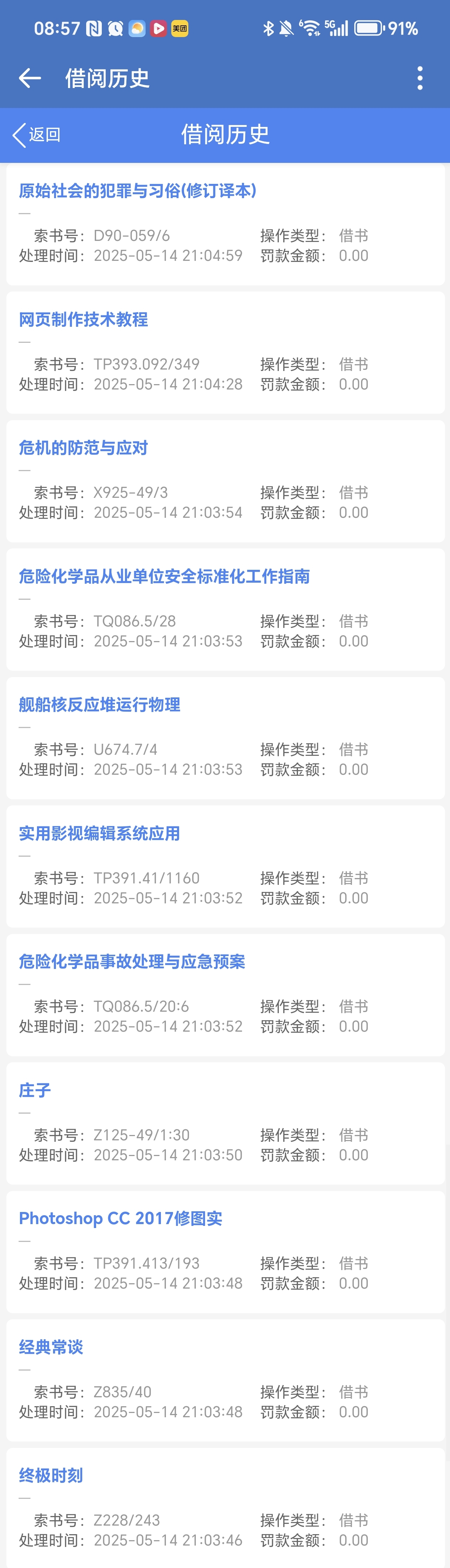450x1568 pixels.
Task: Open 危险化学品从业单位安全标准化工作指南
Action: 164,577
